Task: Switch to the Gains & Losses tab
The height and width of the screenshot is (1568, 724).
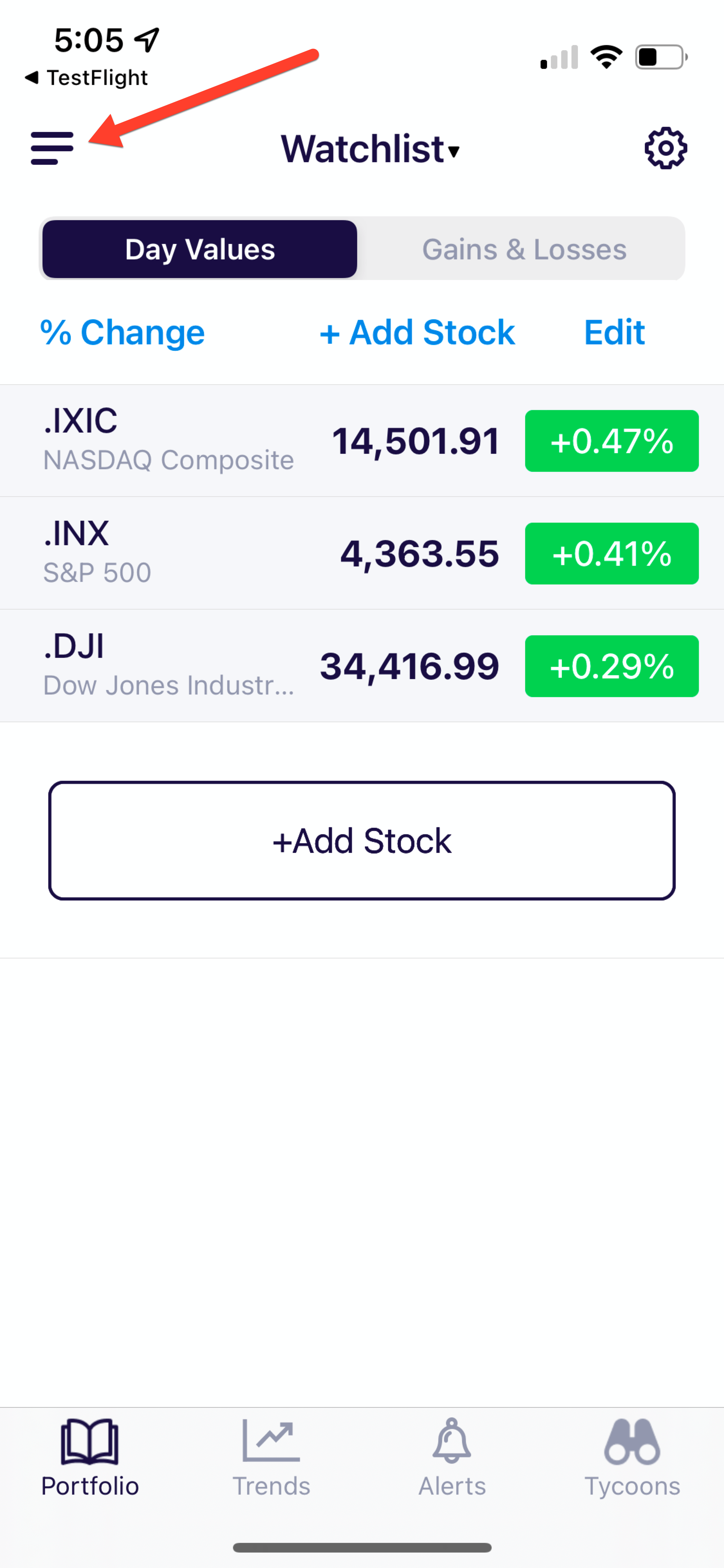Action: 524,248
